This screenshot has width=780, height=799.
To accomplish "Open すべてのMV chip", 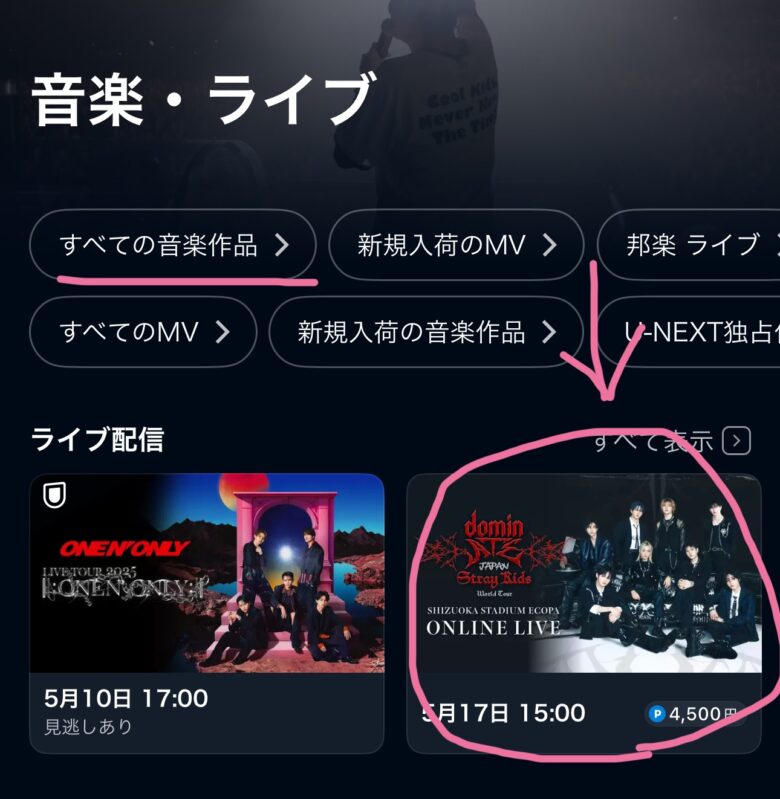I will (x=144, y=332).
